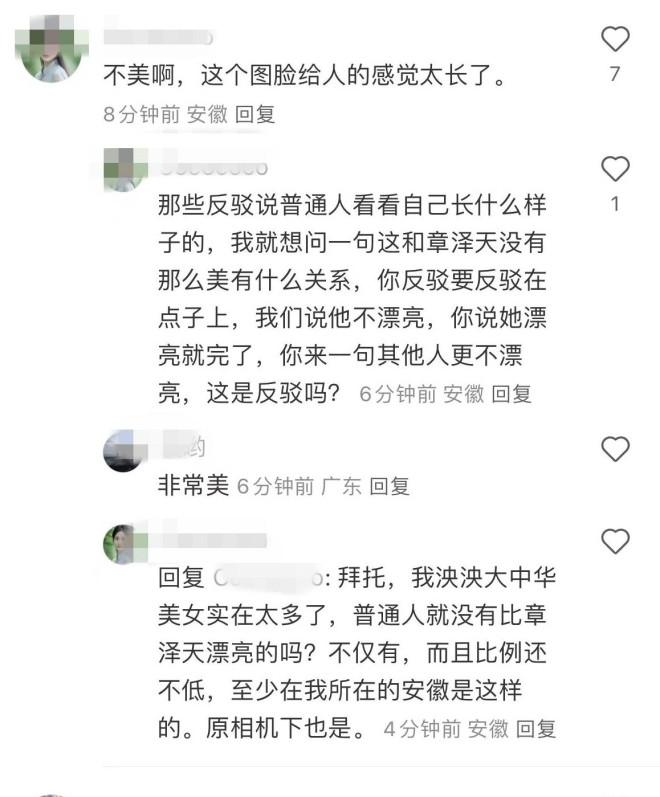Screen dimensions: 660x797
Task: Open avatar of the 拜托 reply author
Action: pyautogui.click(x=126, y=541)
